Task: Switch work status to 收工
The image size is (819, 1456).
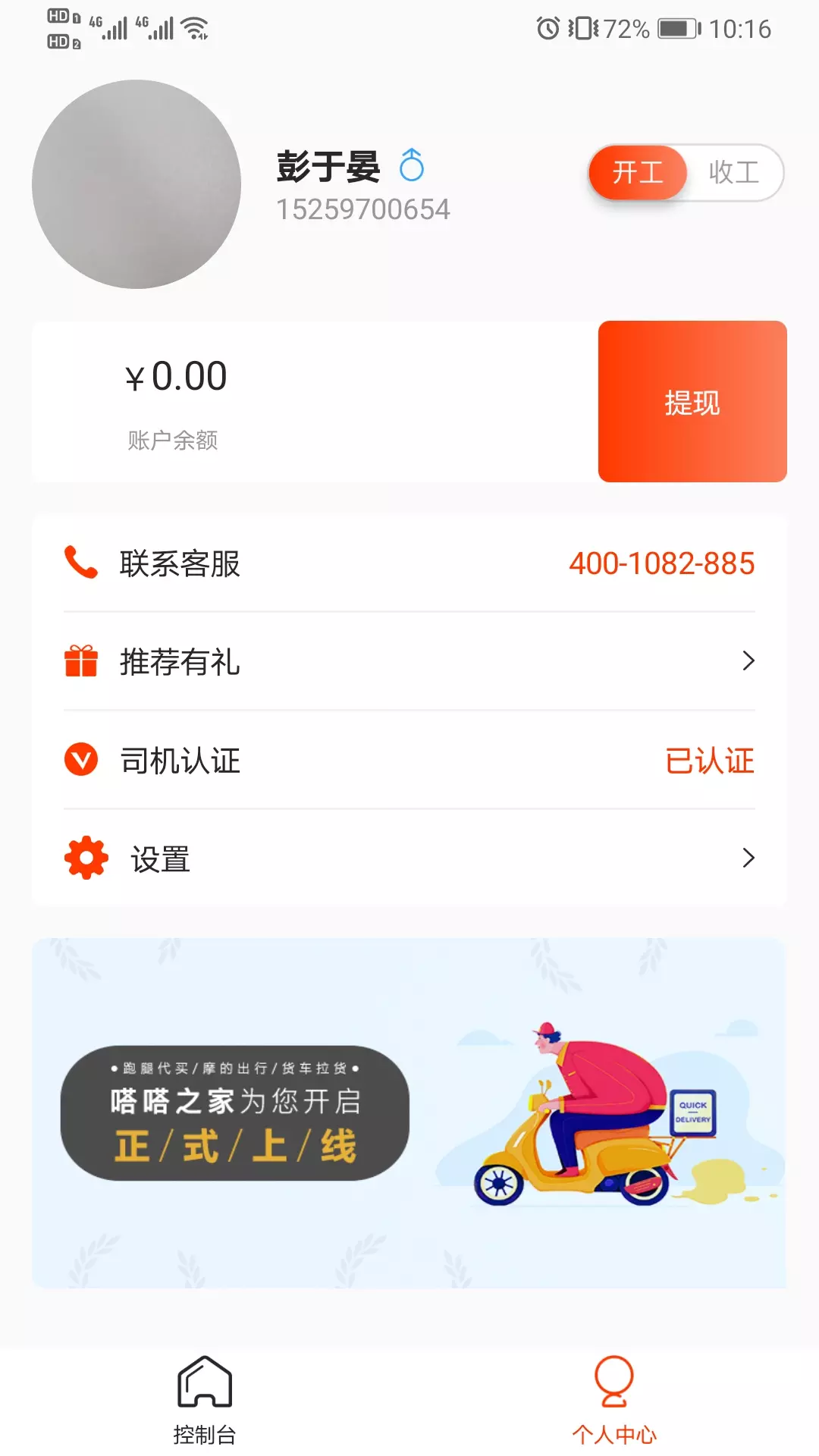Action: [734, 173]
